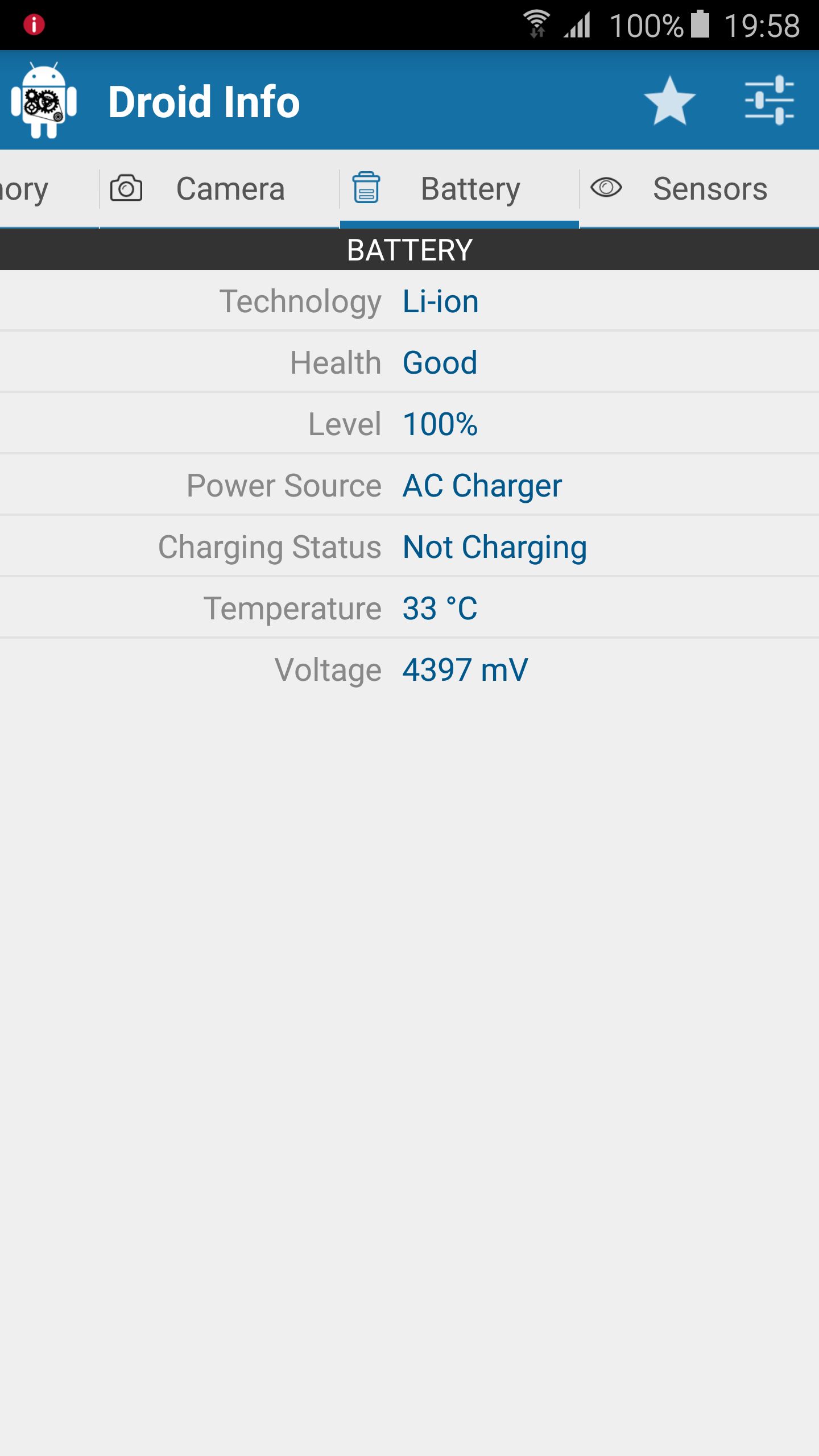Select the Battery tab
The width and height of the screenshot is (819, 1456).
tap(460, 189)
